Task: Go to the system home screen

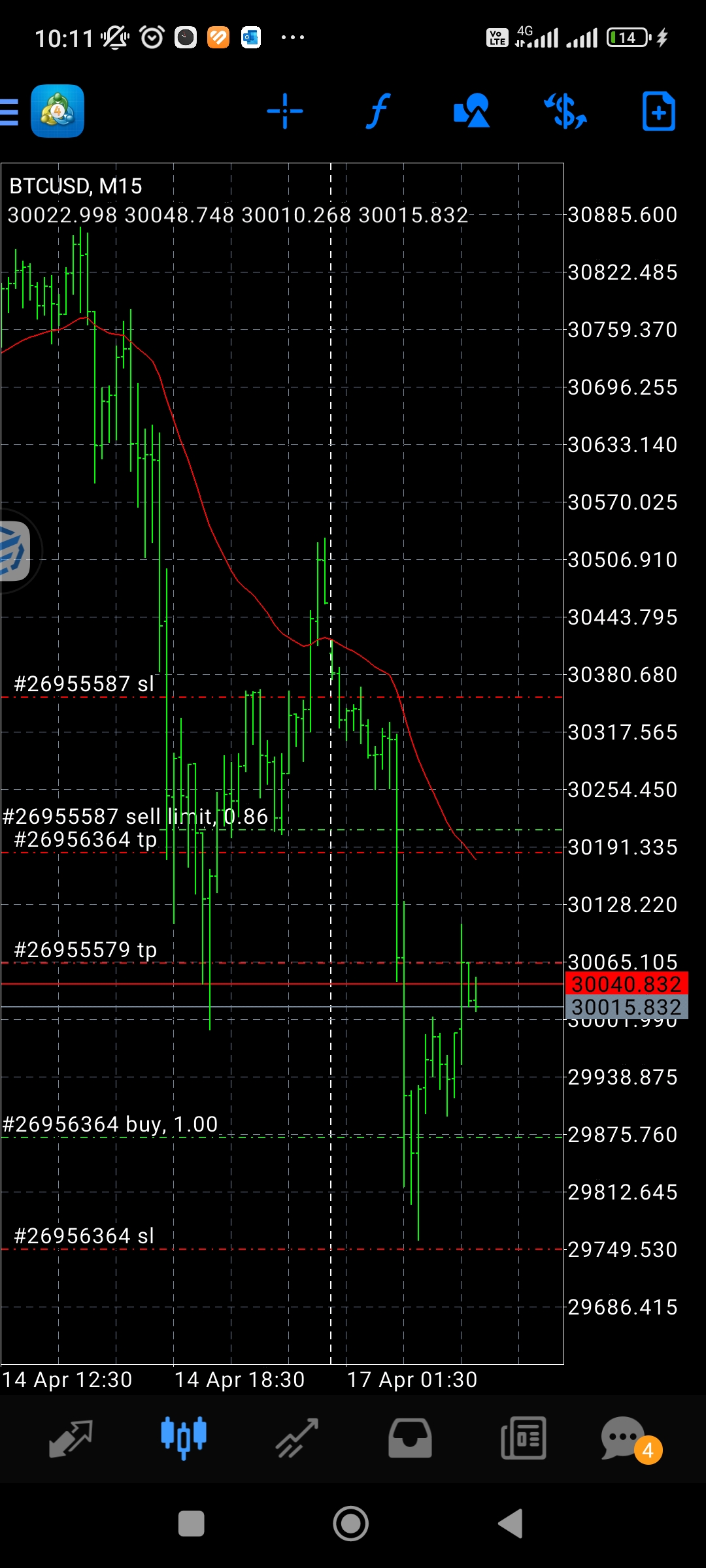Action: pos(351,1524)
